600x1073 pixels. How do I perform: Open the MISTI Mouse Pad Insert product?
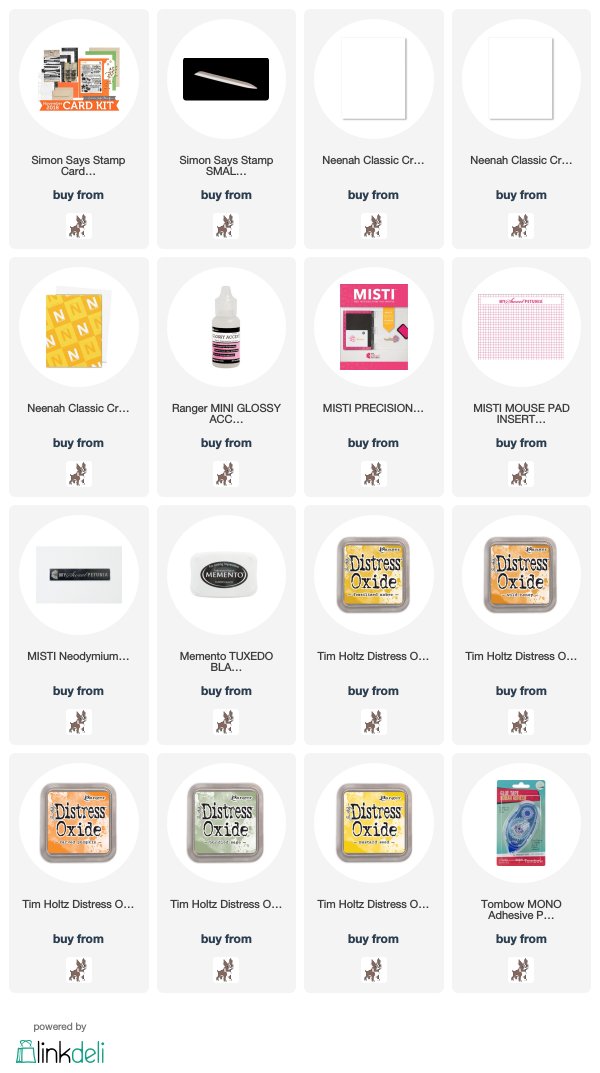pyautogui.click(x=521, y=377)
